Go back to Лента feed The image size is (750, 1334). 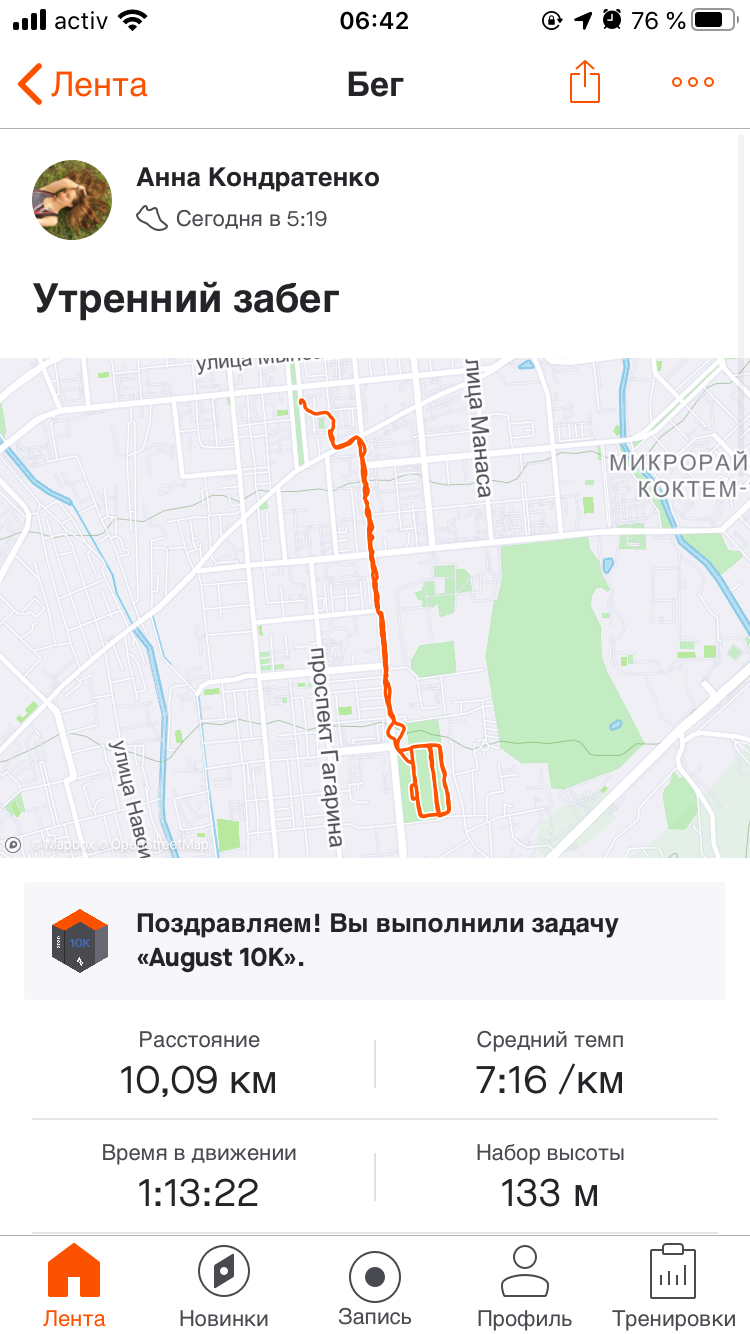tap(82, 84)
